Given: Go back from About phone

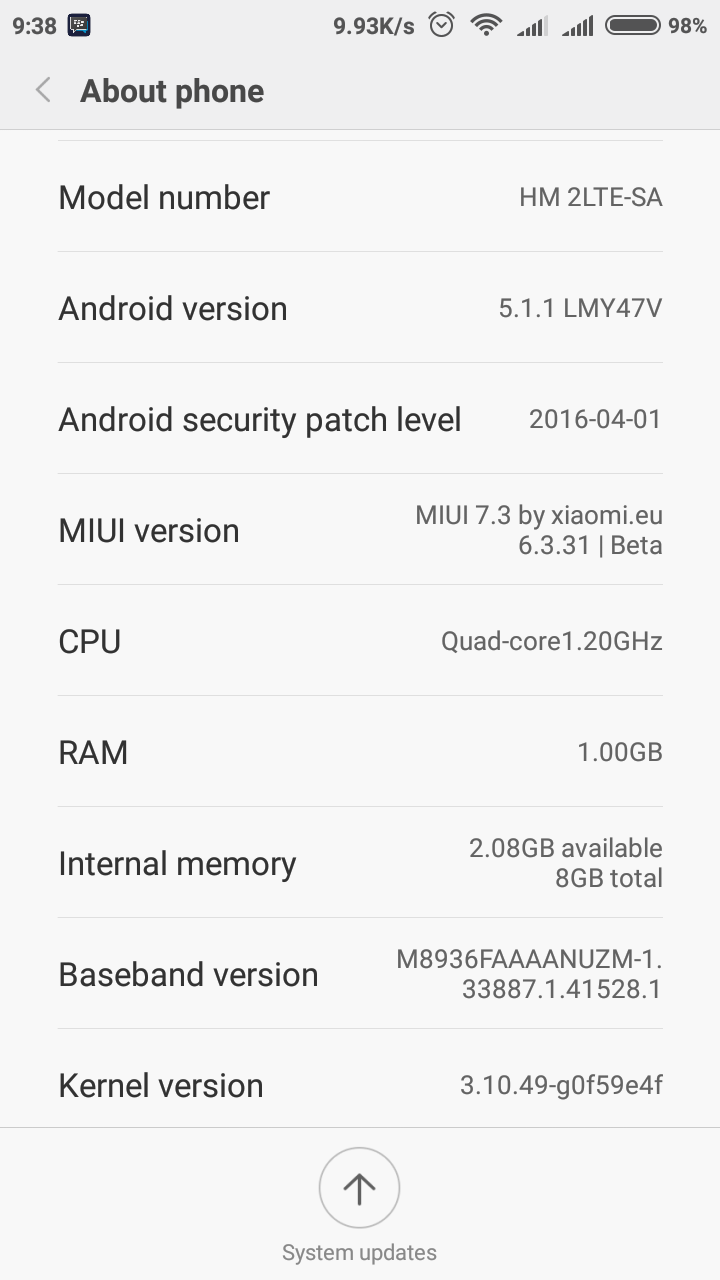Looking at the screenshot, I should click(x=43, y=91).
